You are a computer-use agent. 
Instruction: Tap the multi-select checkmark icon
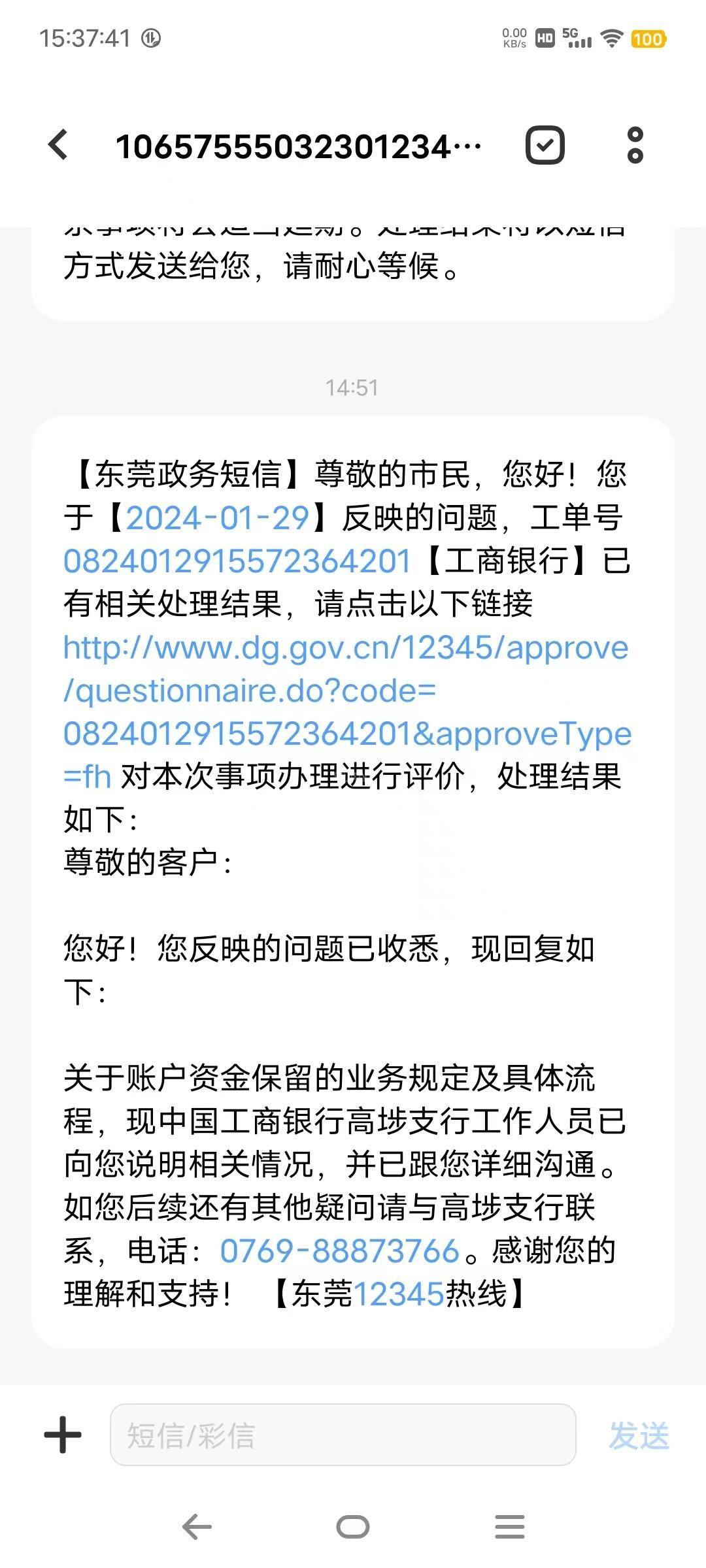[x=545, y=144]
